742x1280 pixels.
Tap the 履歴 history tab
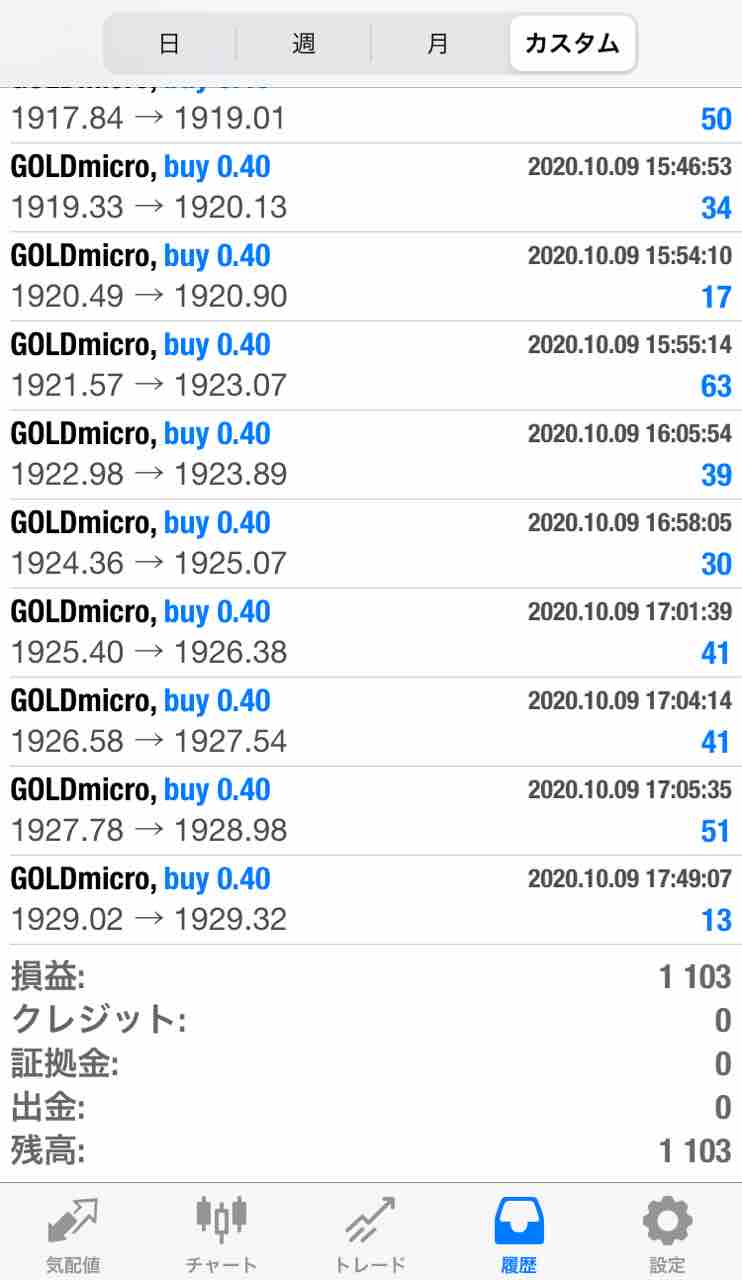519,1235
